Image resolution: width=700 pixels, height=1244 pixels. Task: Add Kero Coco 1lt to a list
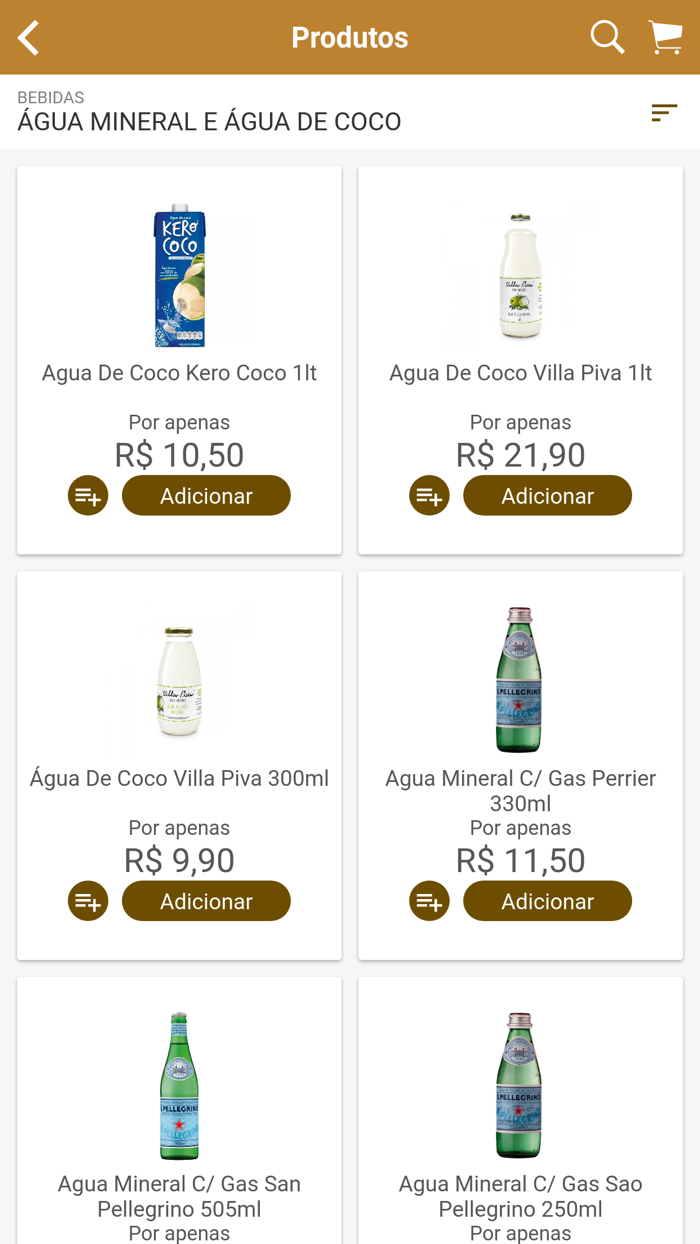88,496
